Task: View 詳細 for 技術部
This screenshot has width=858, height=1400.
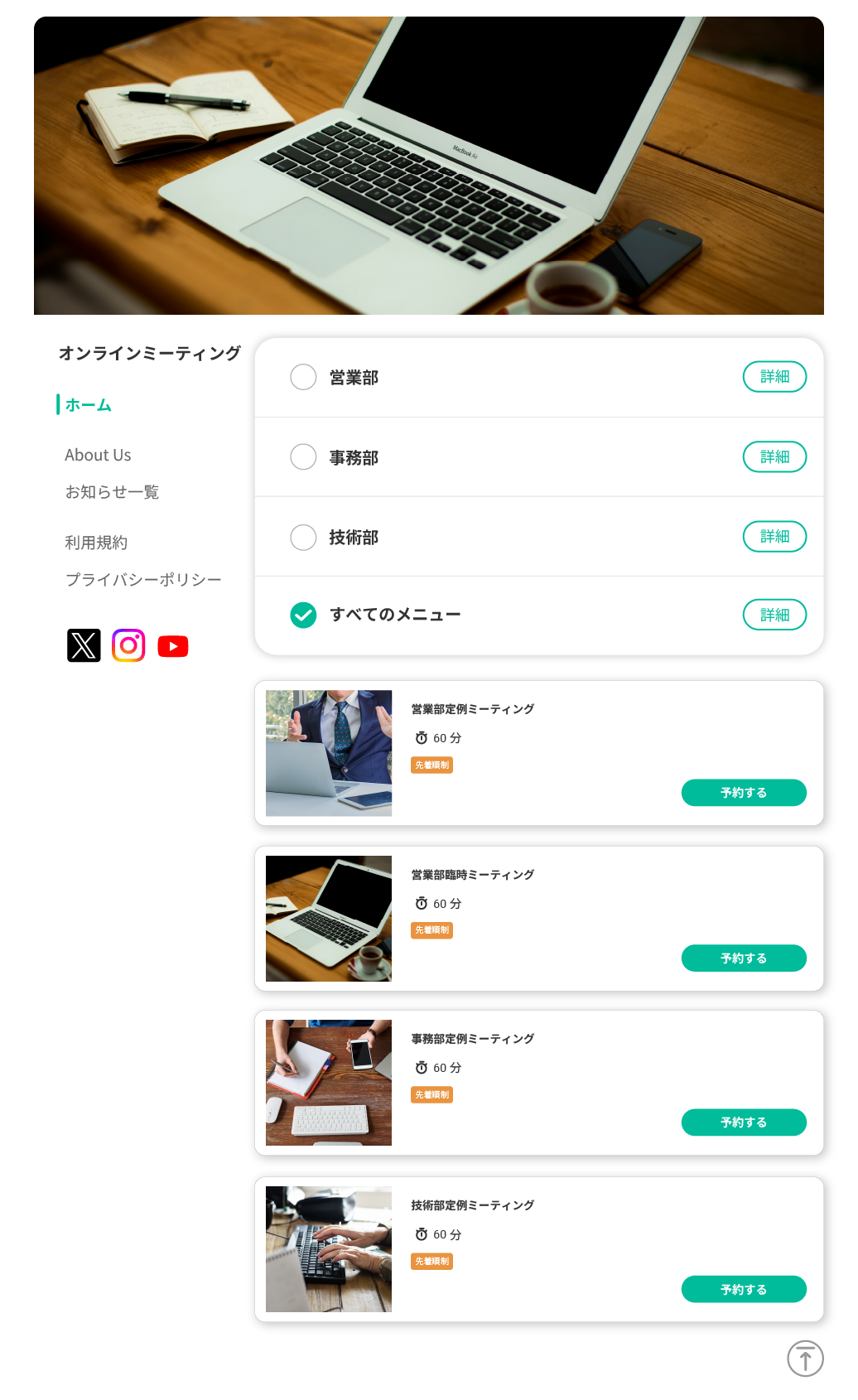Action: point(774,537)
